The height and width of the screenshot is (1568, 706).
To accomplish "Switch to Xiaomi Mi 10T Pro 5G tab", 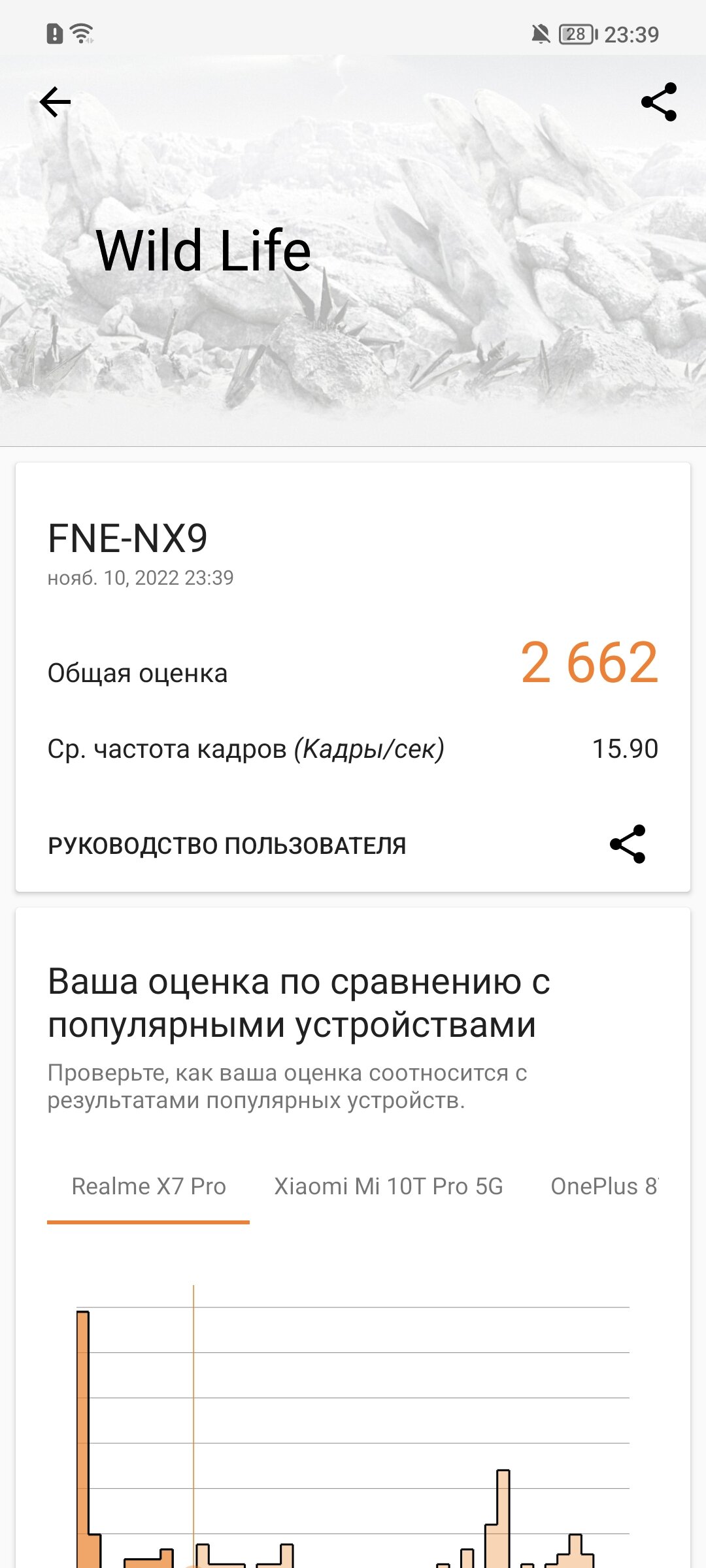I will click(x=388, y=1186).
